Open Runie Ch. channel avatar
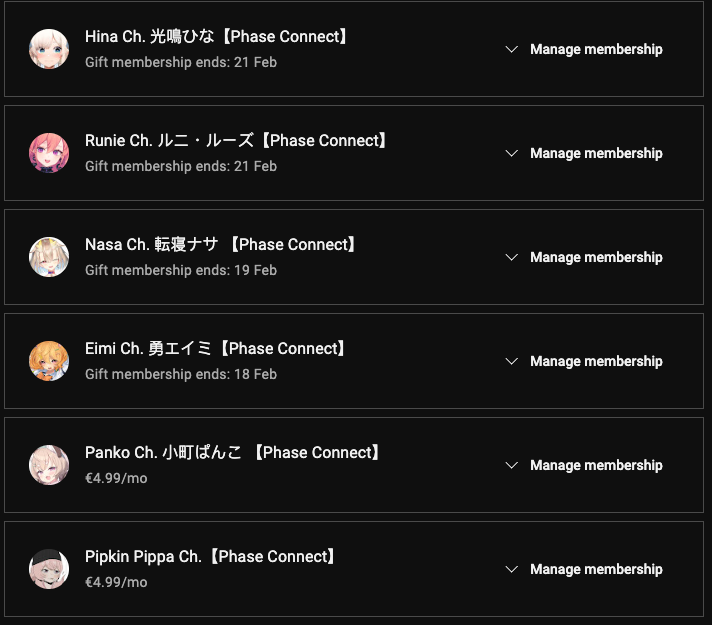712x625 pixels. [49, 153]
